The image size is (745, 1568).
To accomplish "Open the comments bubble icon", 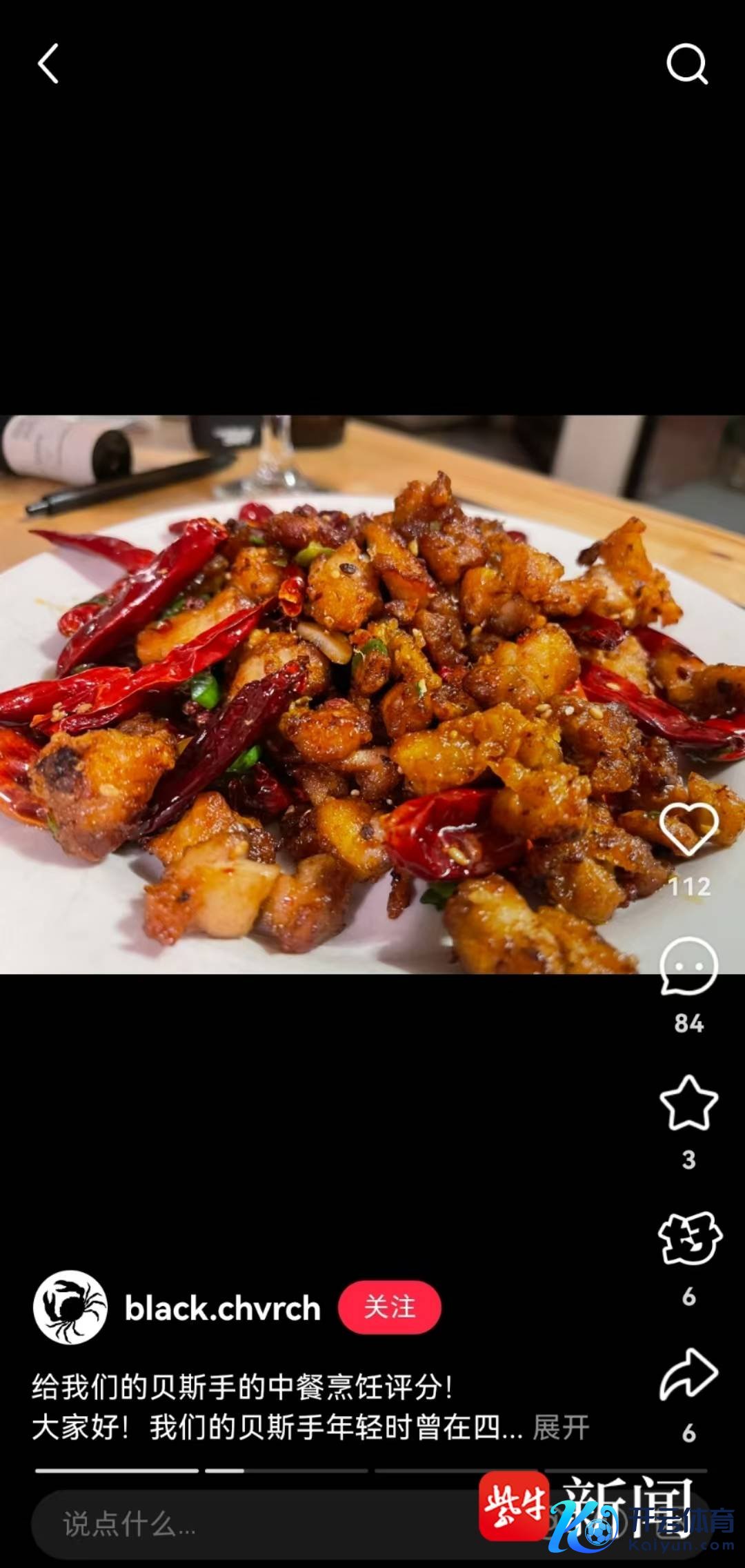I will coord(688,966).
